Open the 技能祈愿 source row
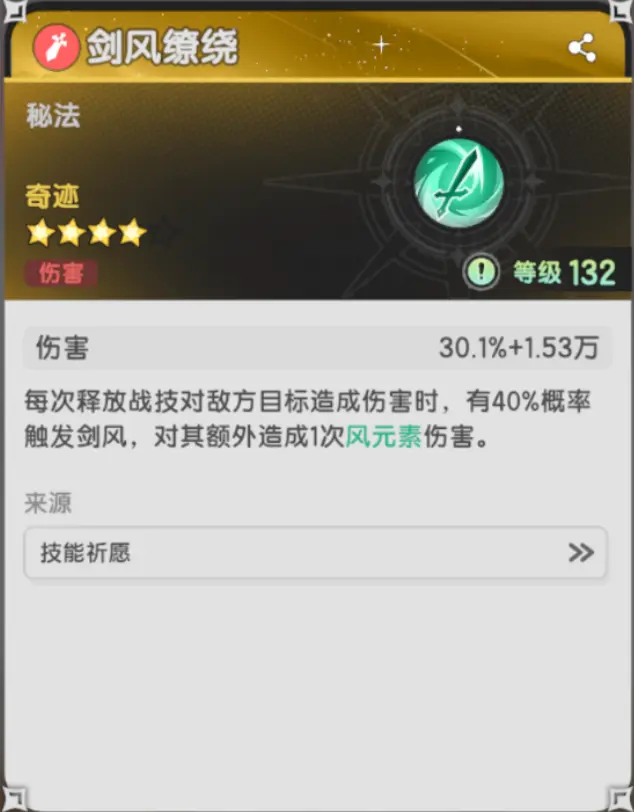 (x=315, y=553)
